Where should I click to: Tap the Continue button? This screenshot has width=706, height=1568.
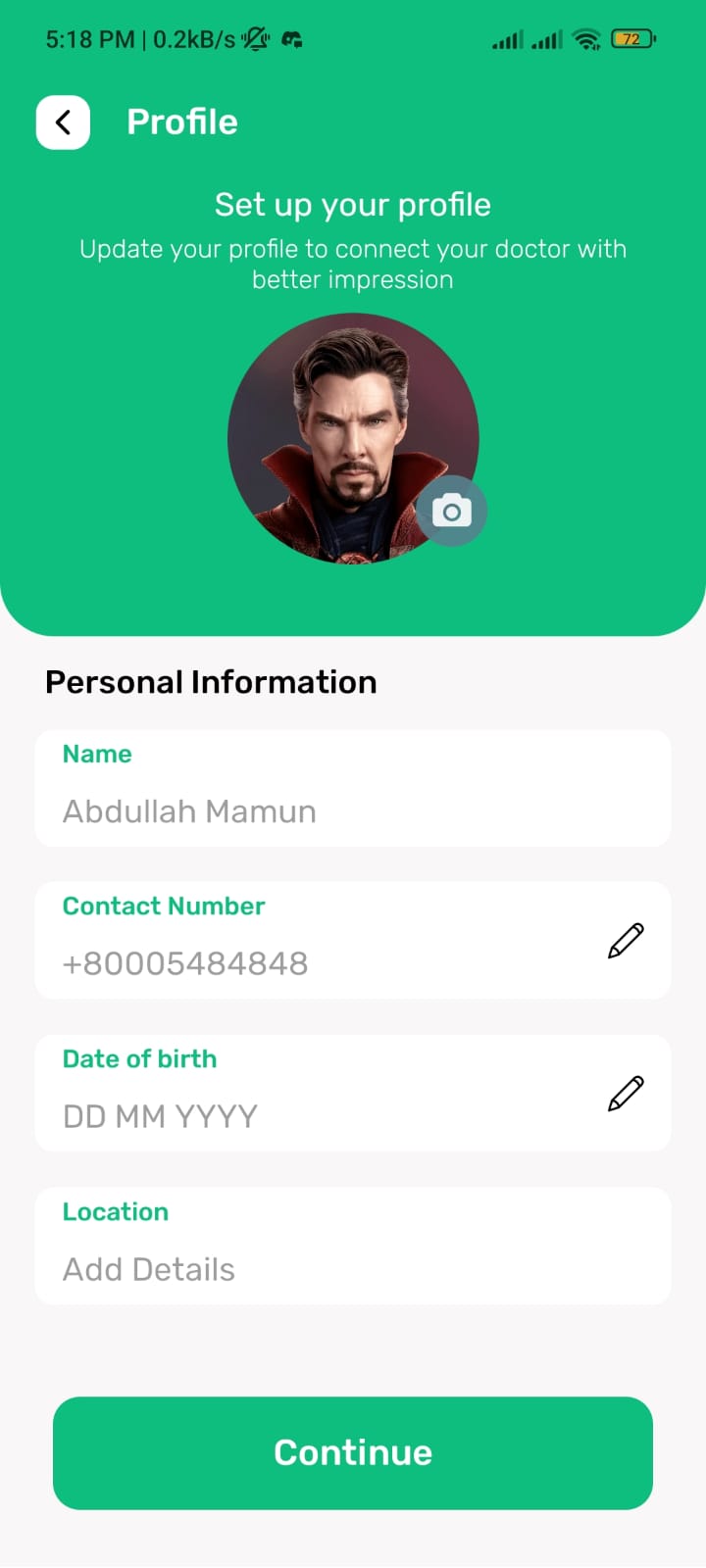pyautogui.click(x=353, y=1452)
